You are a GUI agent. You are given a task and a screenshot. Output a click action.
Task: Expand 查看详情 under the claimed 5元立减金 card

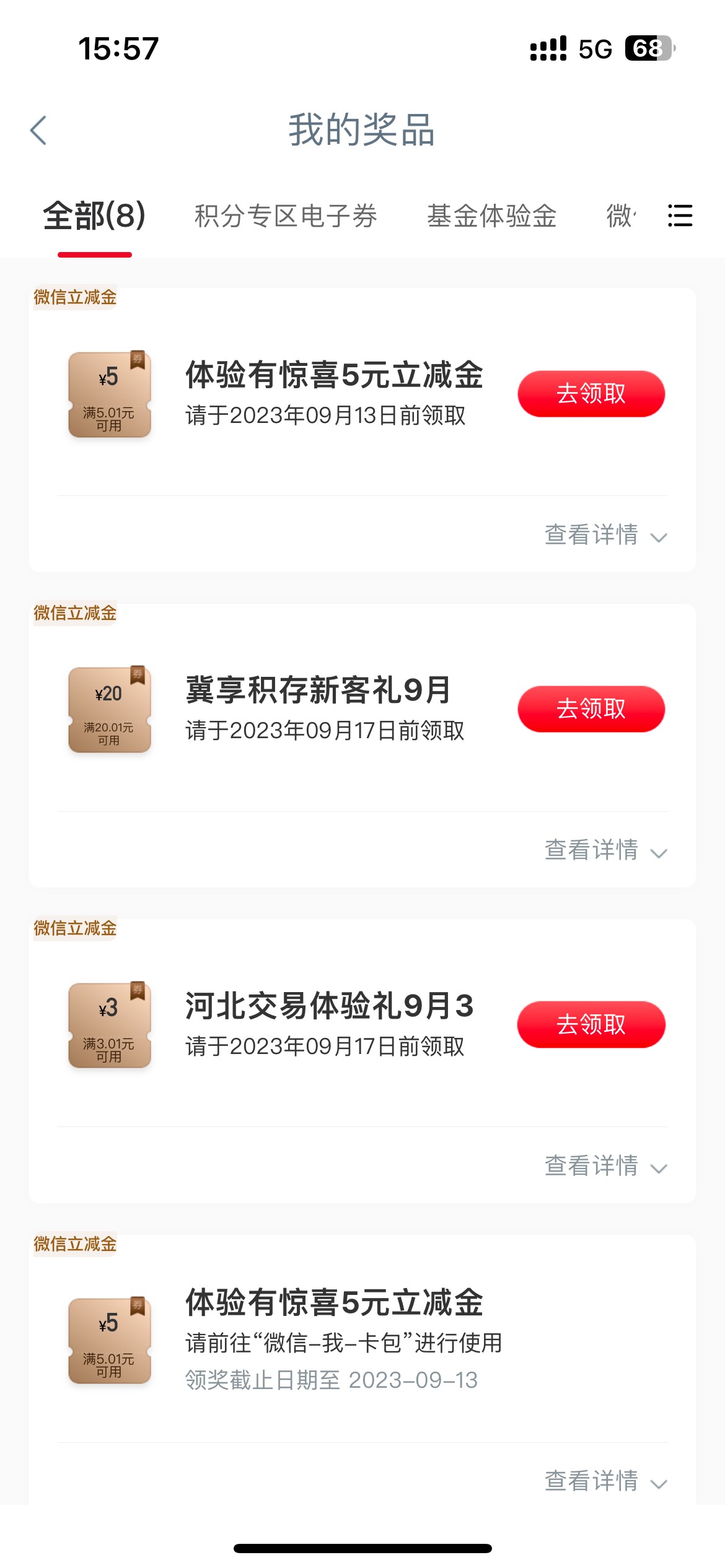coord(606,1481)
